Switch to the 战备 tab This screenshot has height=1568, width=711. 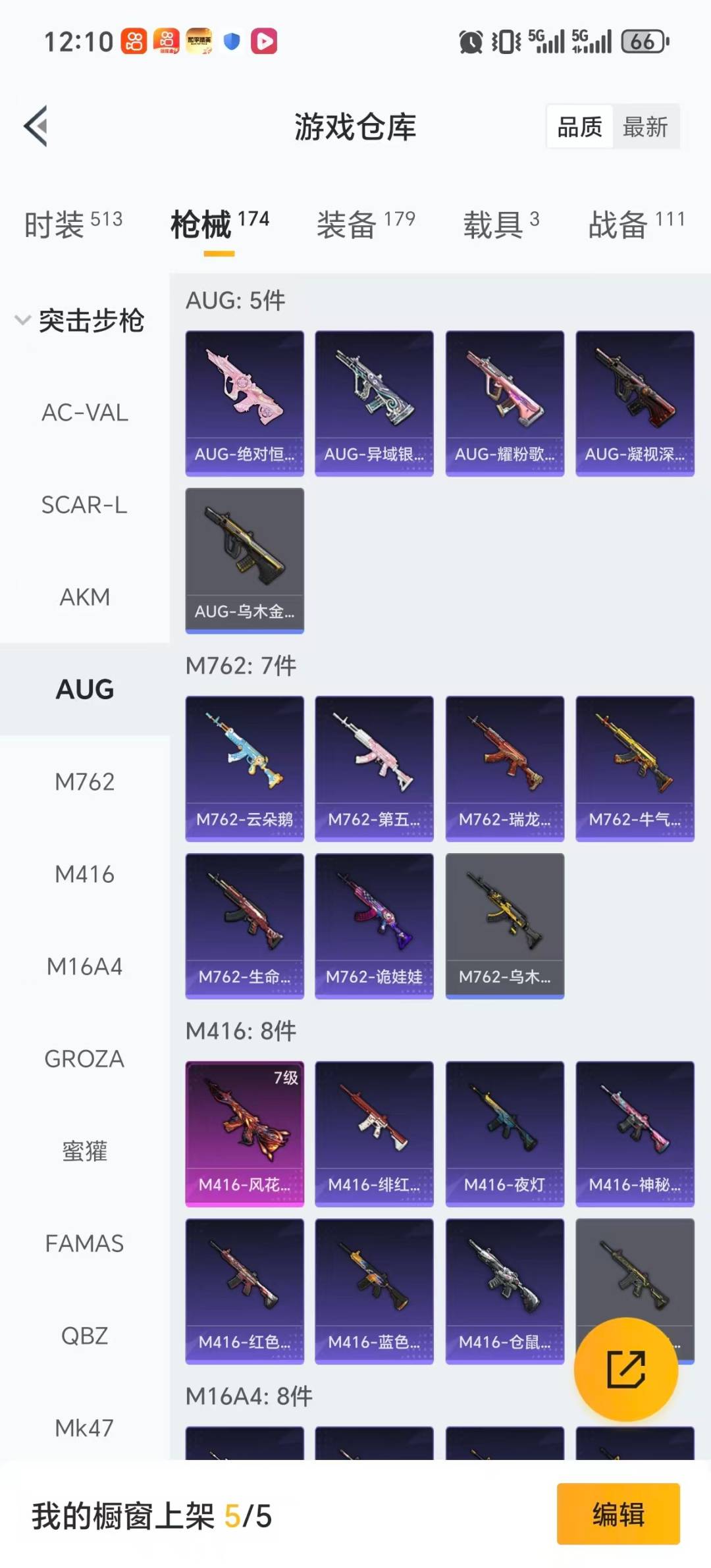pos(636,224)
